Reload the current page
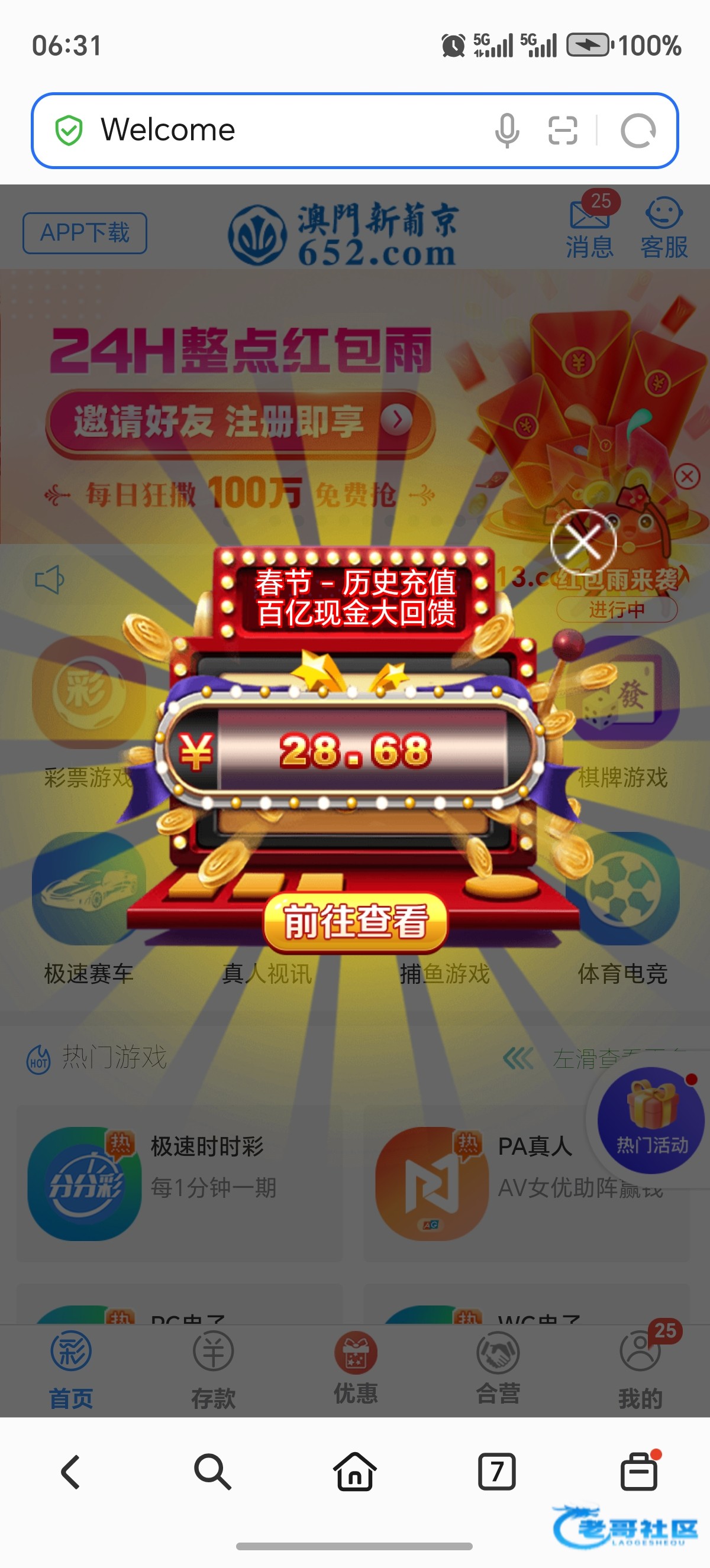Image resolution: width=710 pixels, height=1568 pixels. tap(638, 130)
